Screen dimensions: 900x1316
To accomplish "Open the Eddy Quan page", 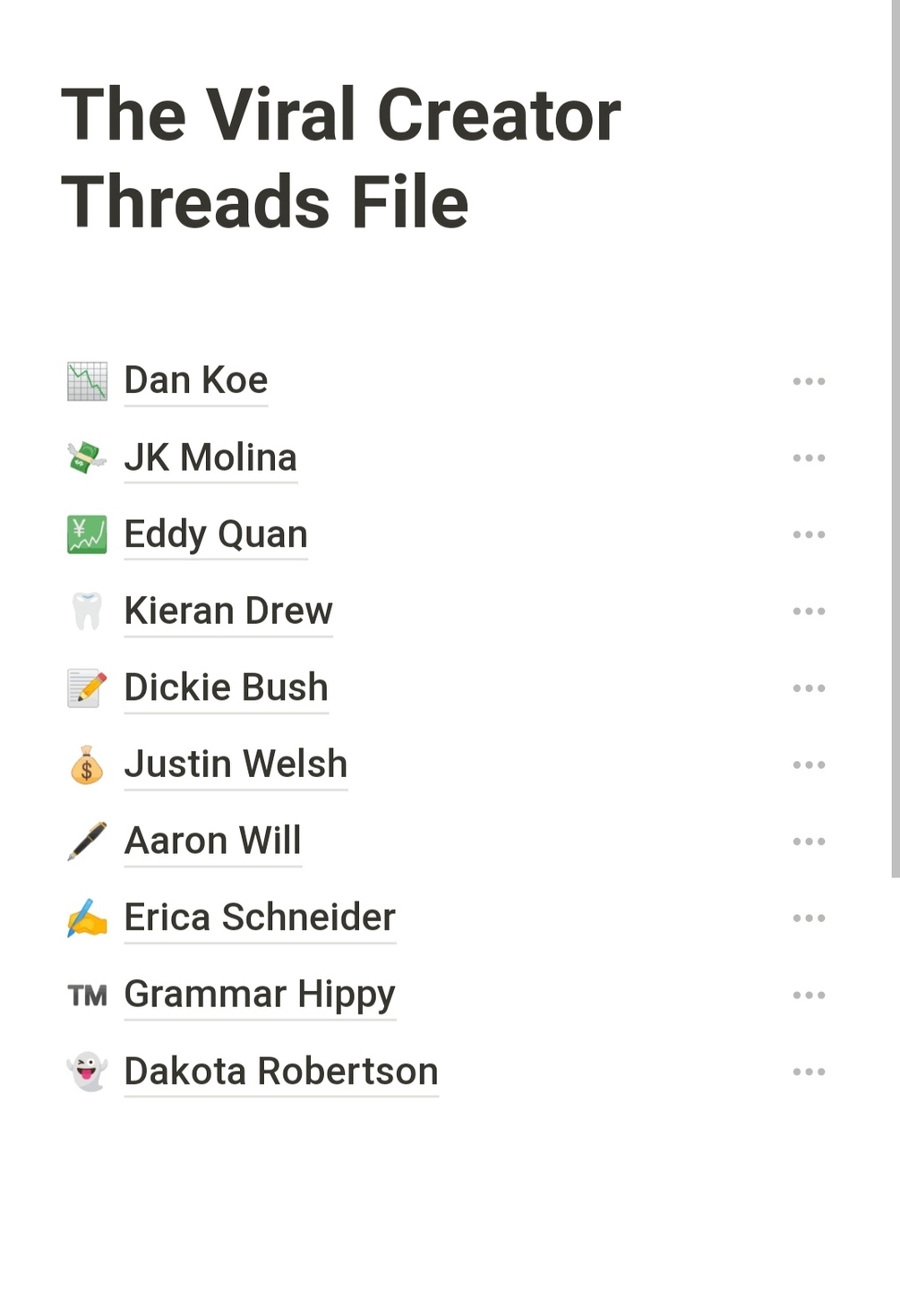I will pos(215,534).
